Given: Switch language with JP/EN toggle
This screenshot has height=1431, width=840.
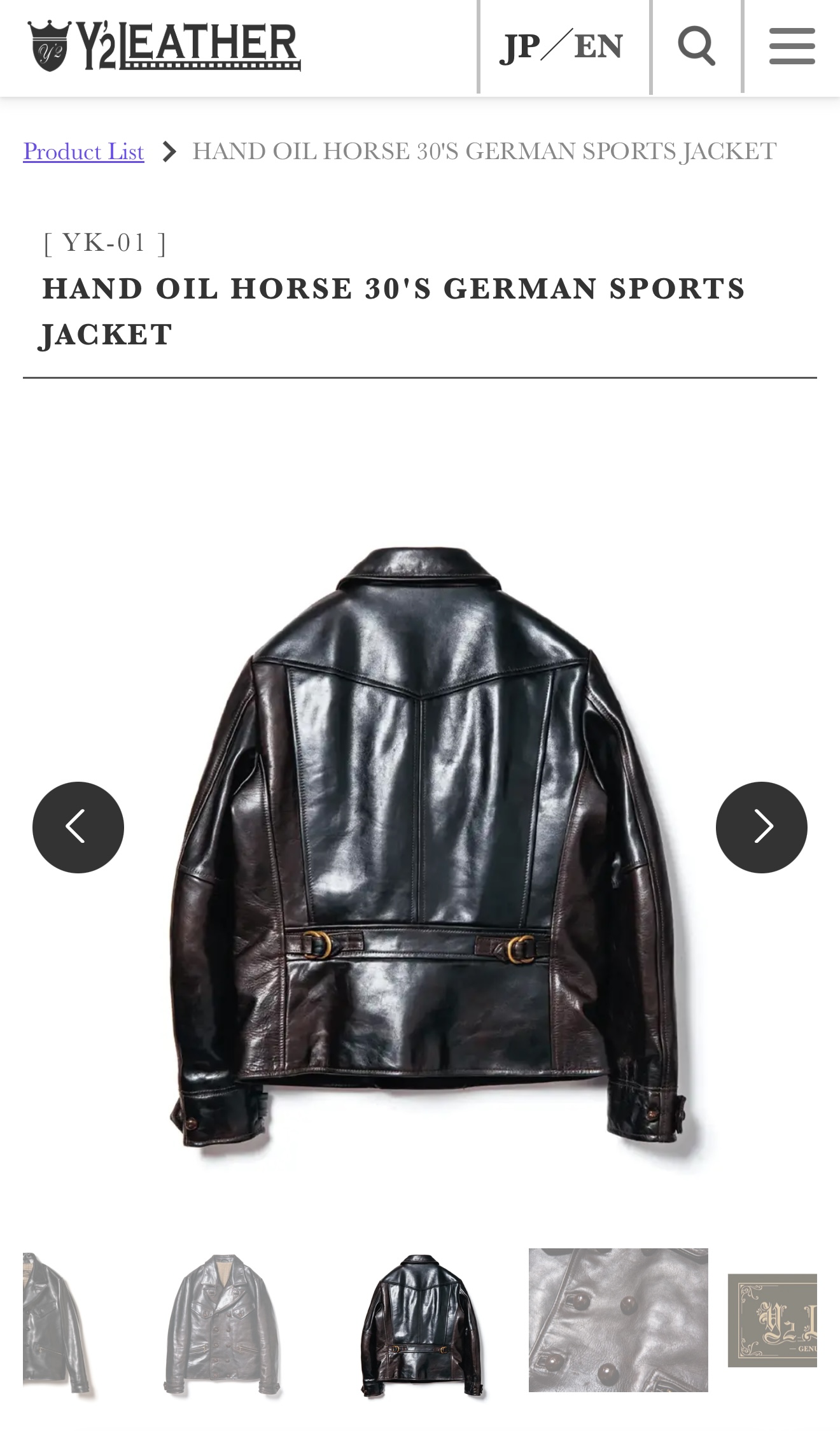Looking at the screenshot, I should pyautogui.click(x=561, y=46).
